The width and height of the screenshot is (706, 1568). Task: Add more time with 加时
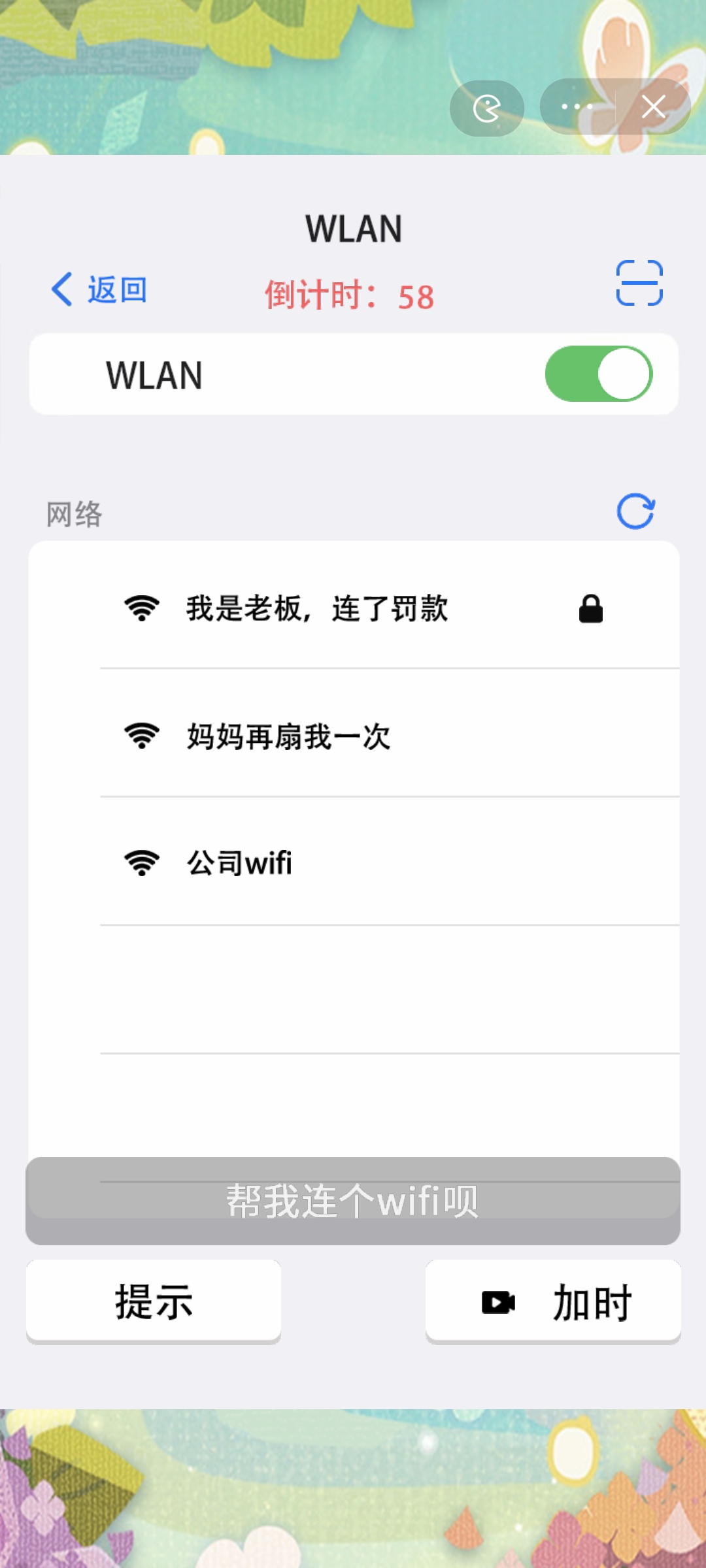553,1301
